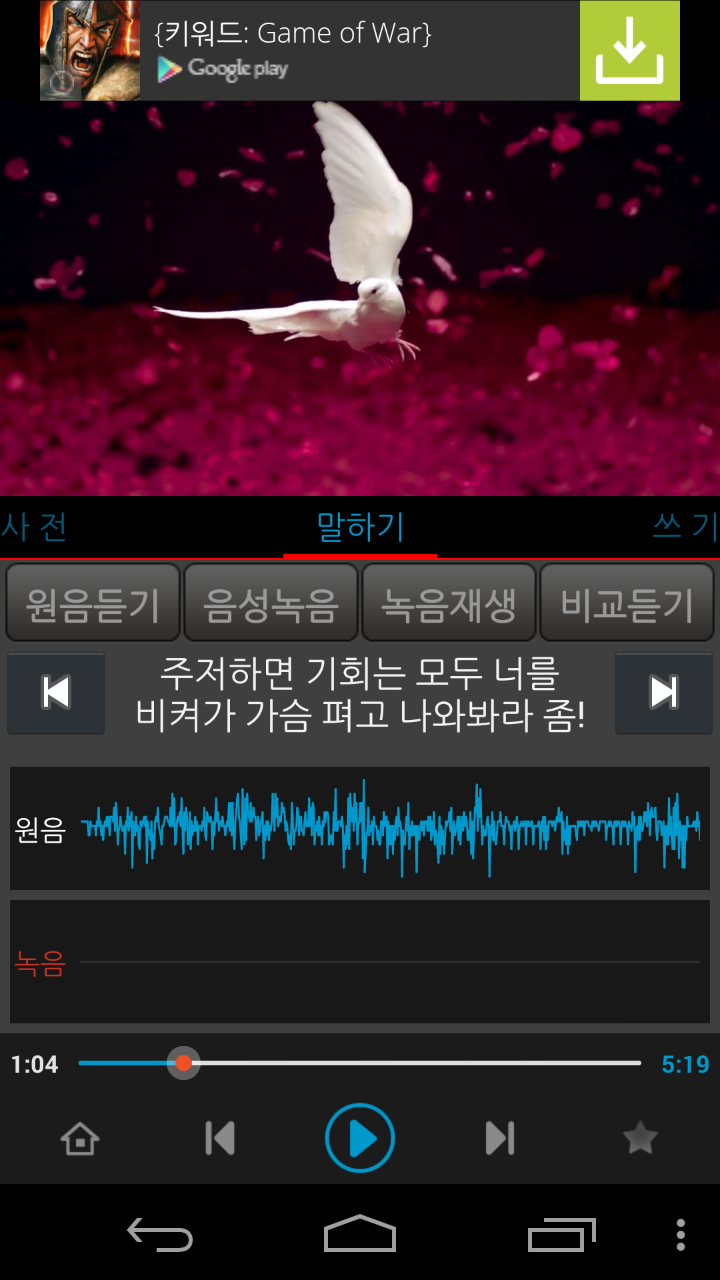The height and width of the screenshot is (1280, 720).
Task: Go to the next lyric sentence
Action: coord(664,693)
